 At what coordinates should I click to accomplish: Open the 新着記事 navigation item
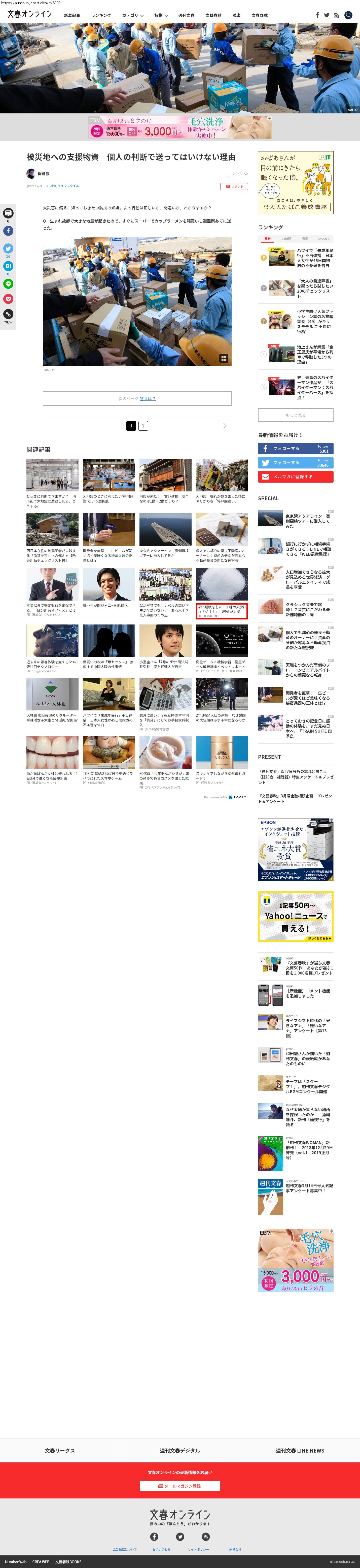click(x=72, y=15)
